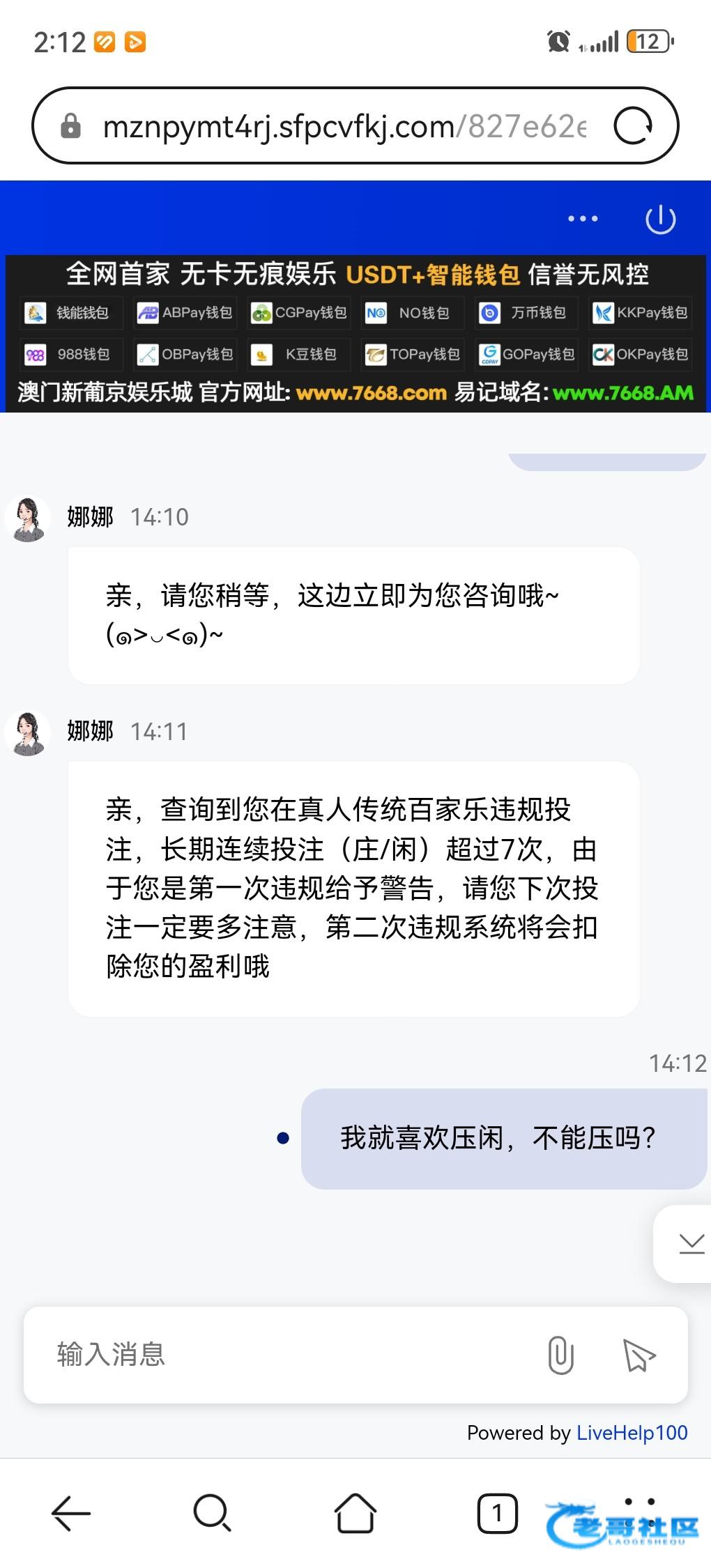Send the message with the arrow icon
Image resolution: width=711 pixels, height=1568 pixels.
pyautogui.click(x=639, y=1355)
